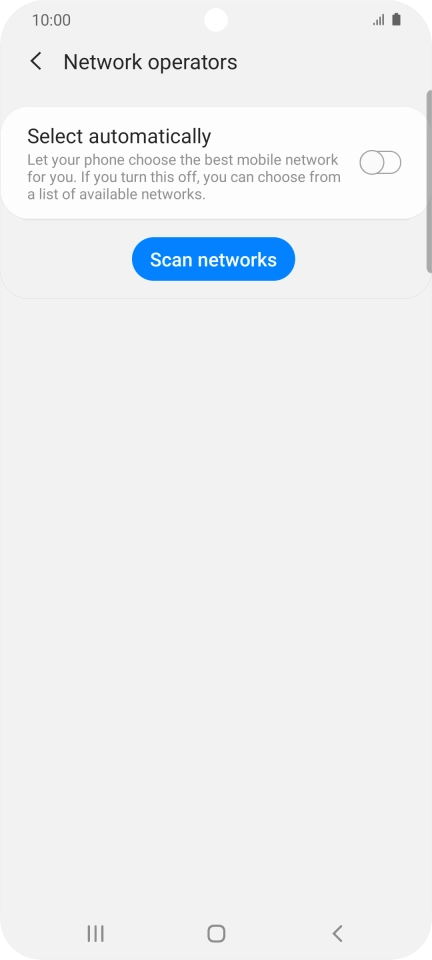Viewport: 432px width, 960px height.
Task: Enable the Select automatically switch
Action: click(x=380, y=163)
